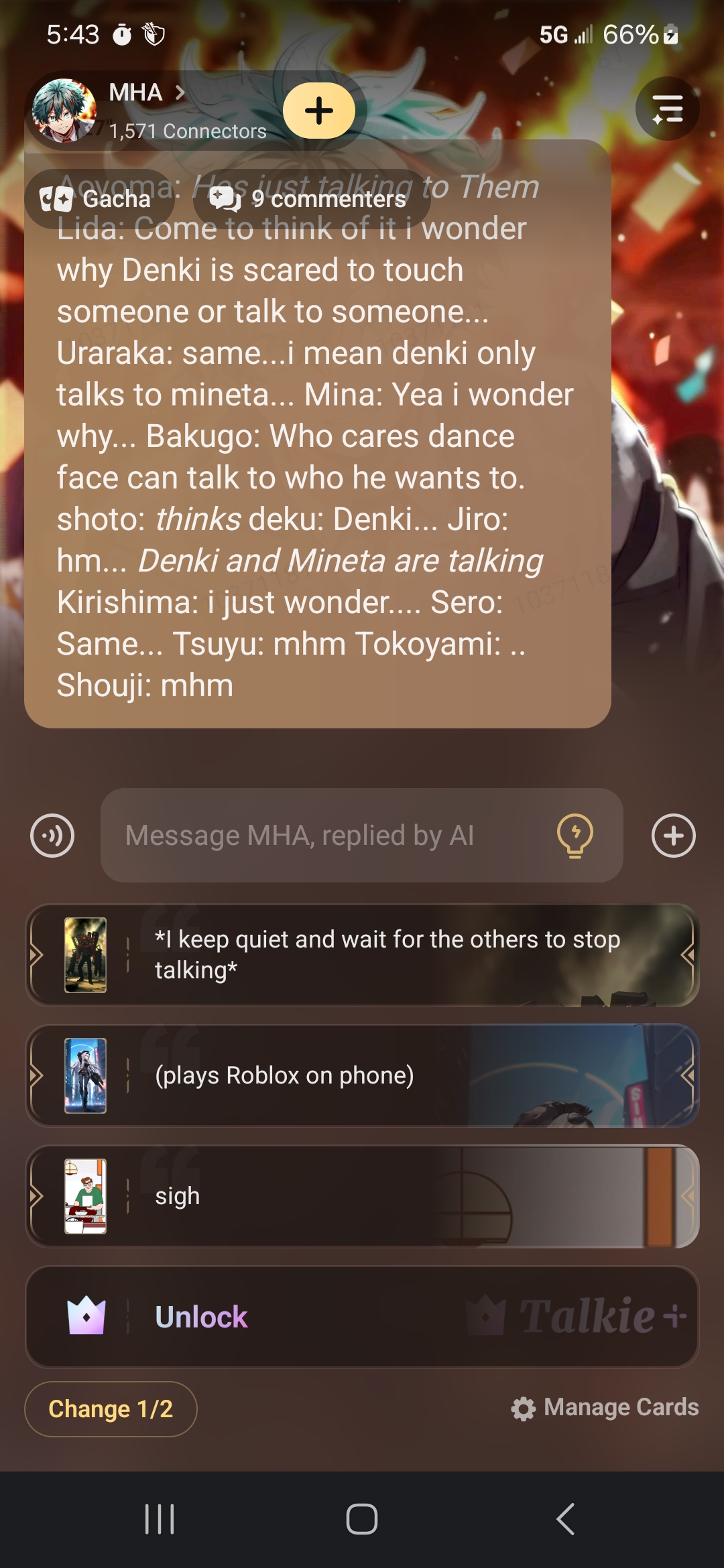
Task: Go back using system back button
Action: point(565,1518)
